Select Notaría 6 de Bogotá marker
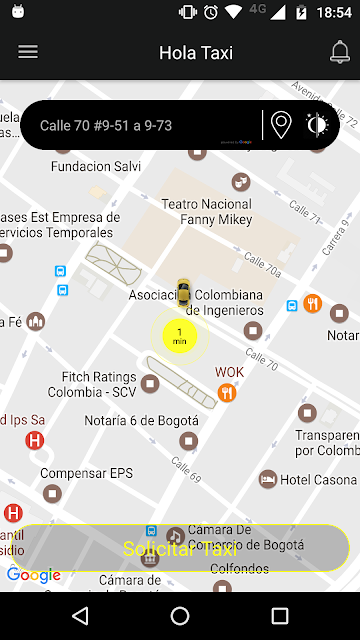Image resolution: width=360 pixels, height=640 pixels. [189, 441]
